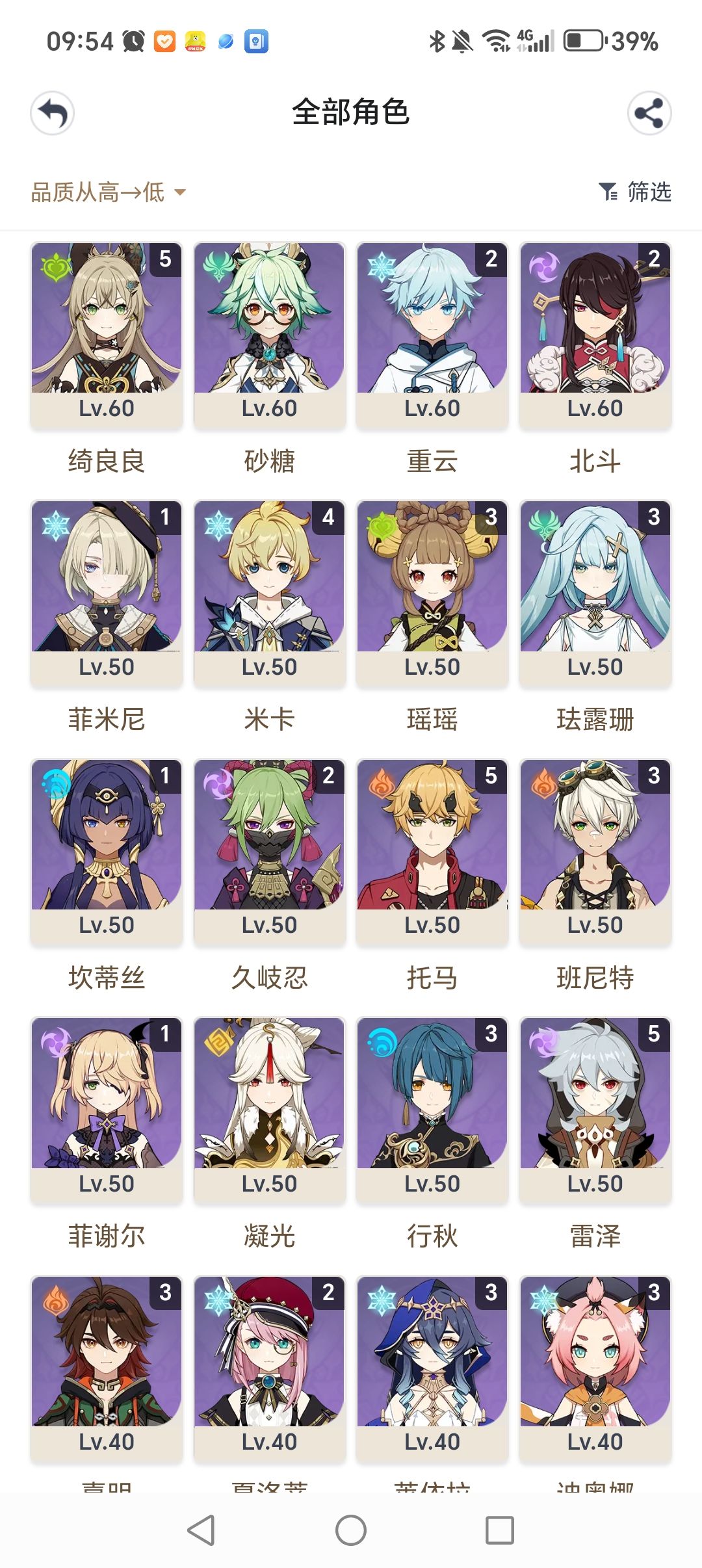The height and width of the screenshot is (1568, 702).
Task: Tap the 瑶瑶 name label
Action: [x=432, y=718]
